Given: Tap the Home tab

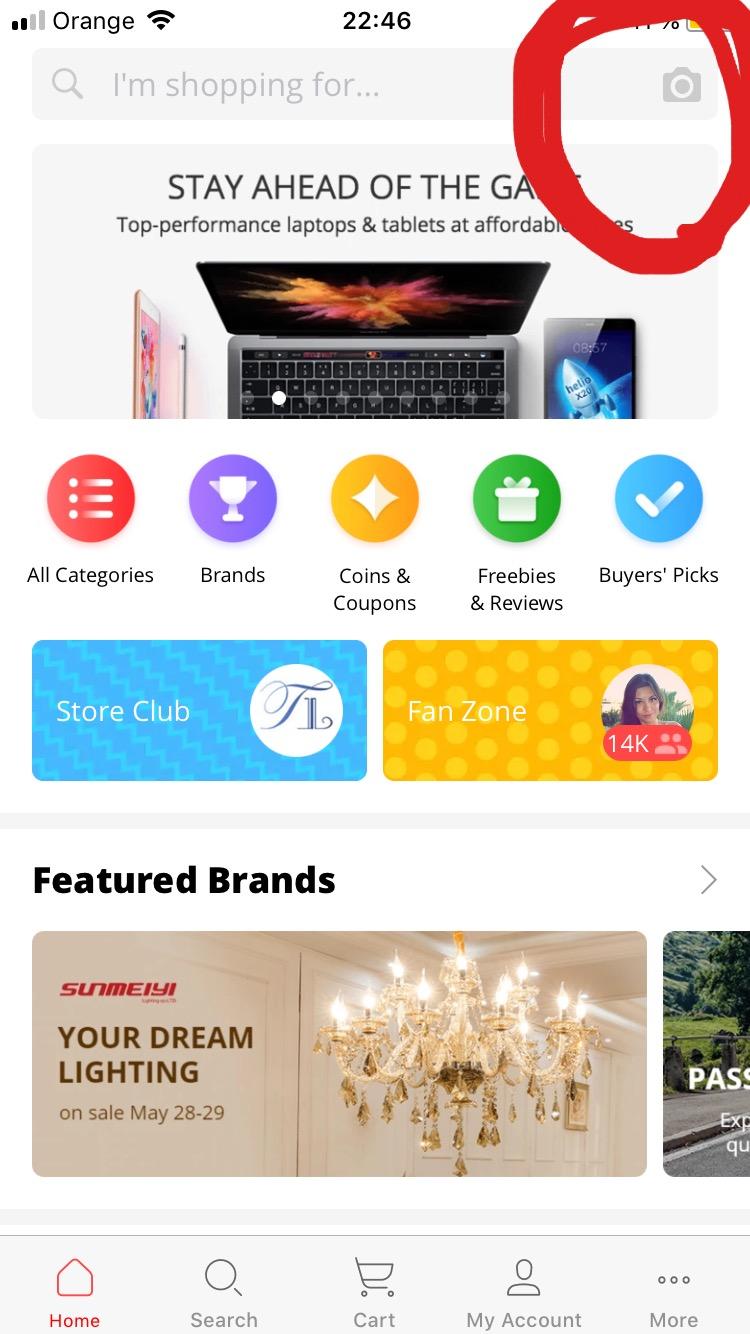Looking at the screenshot, I should click(x=75, y=1294).
